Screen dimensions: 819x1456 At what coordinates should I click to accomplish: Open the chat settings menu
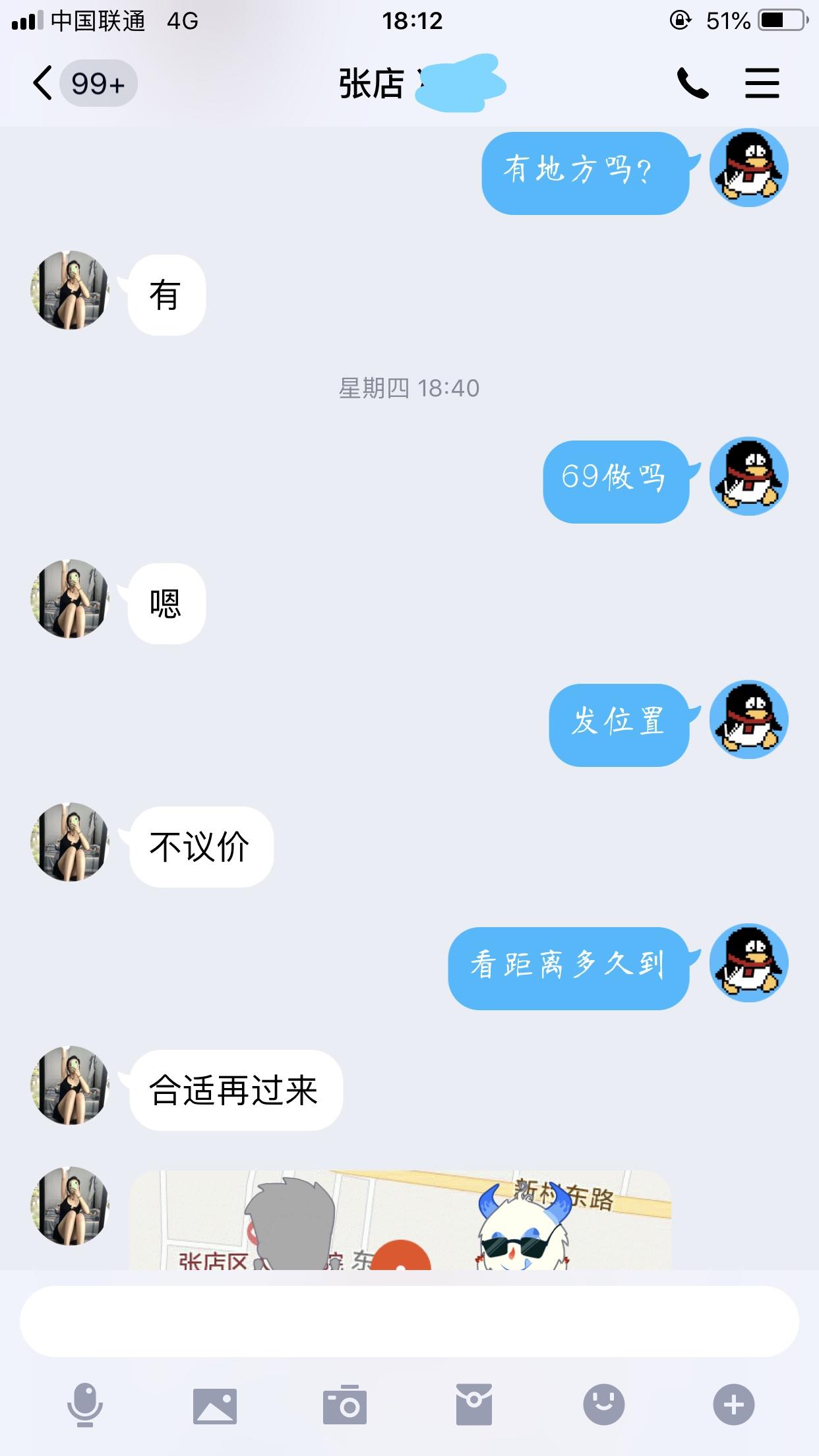(x=762, y=84)
